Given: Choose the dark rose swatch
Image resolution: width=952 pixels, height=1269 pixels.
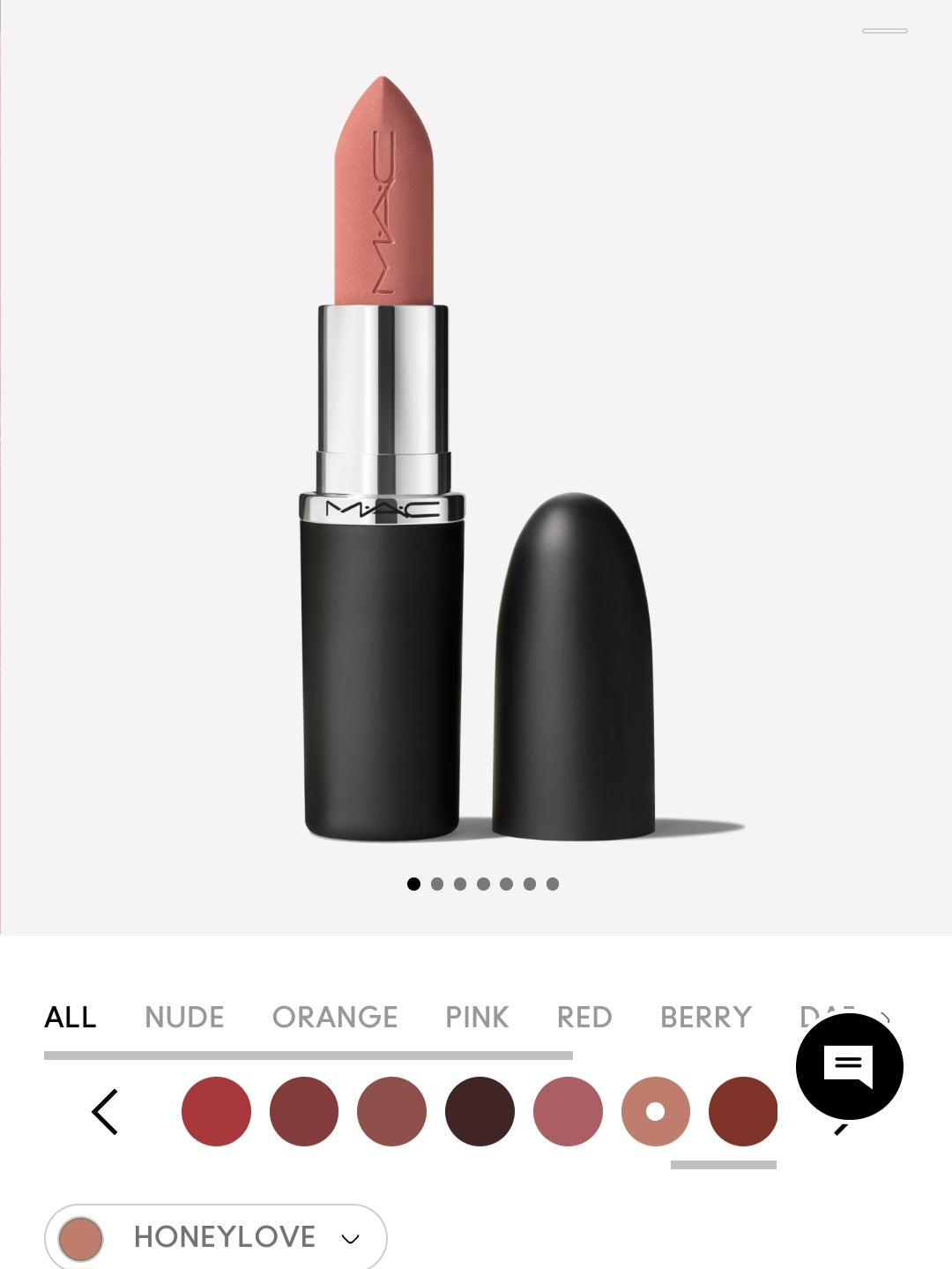Looking at the screenshot, I should (304, 1111).
